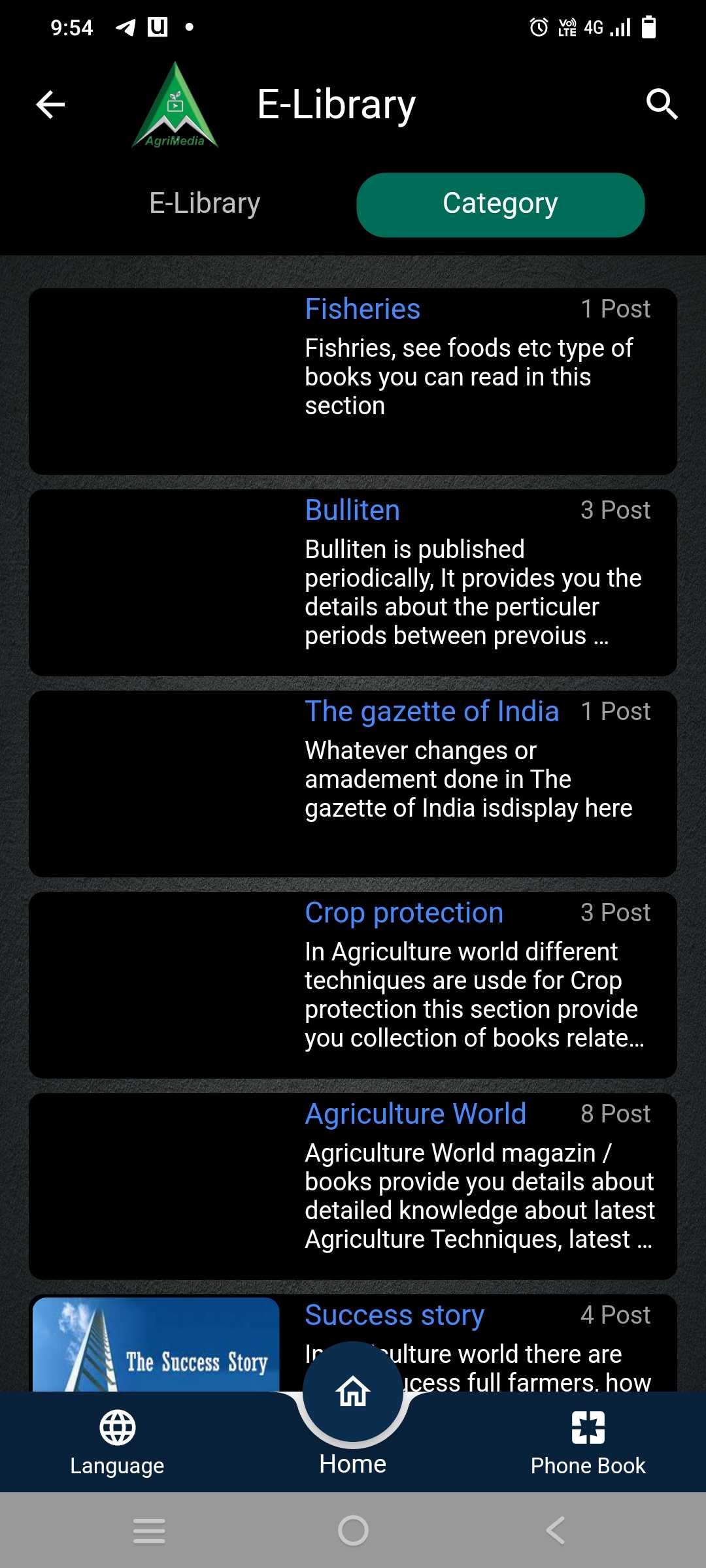
Task: Open the Bulliten category
Action: click(x=353, y=583)
